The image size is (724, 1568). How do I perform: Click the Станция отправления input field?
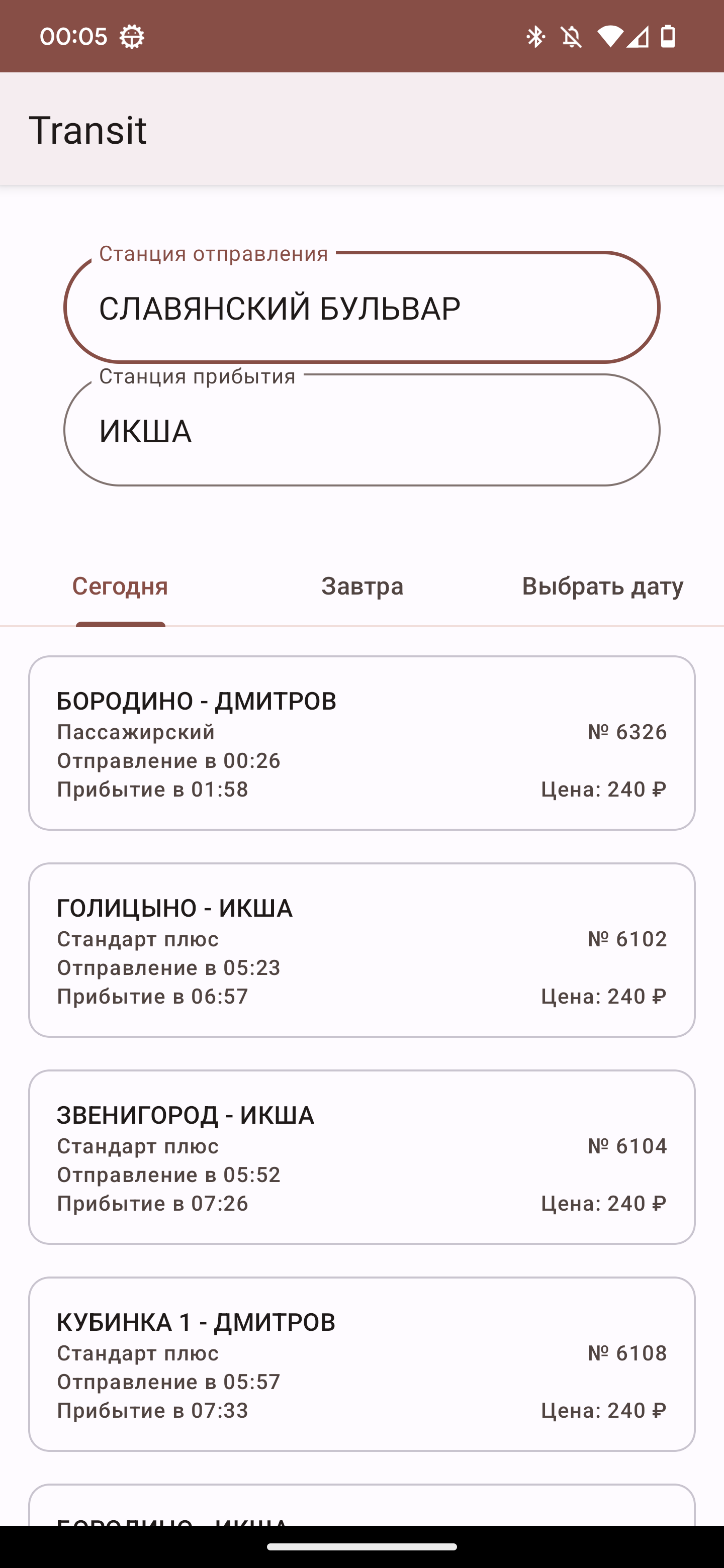click(361, 308)
